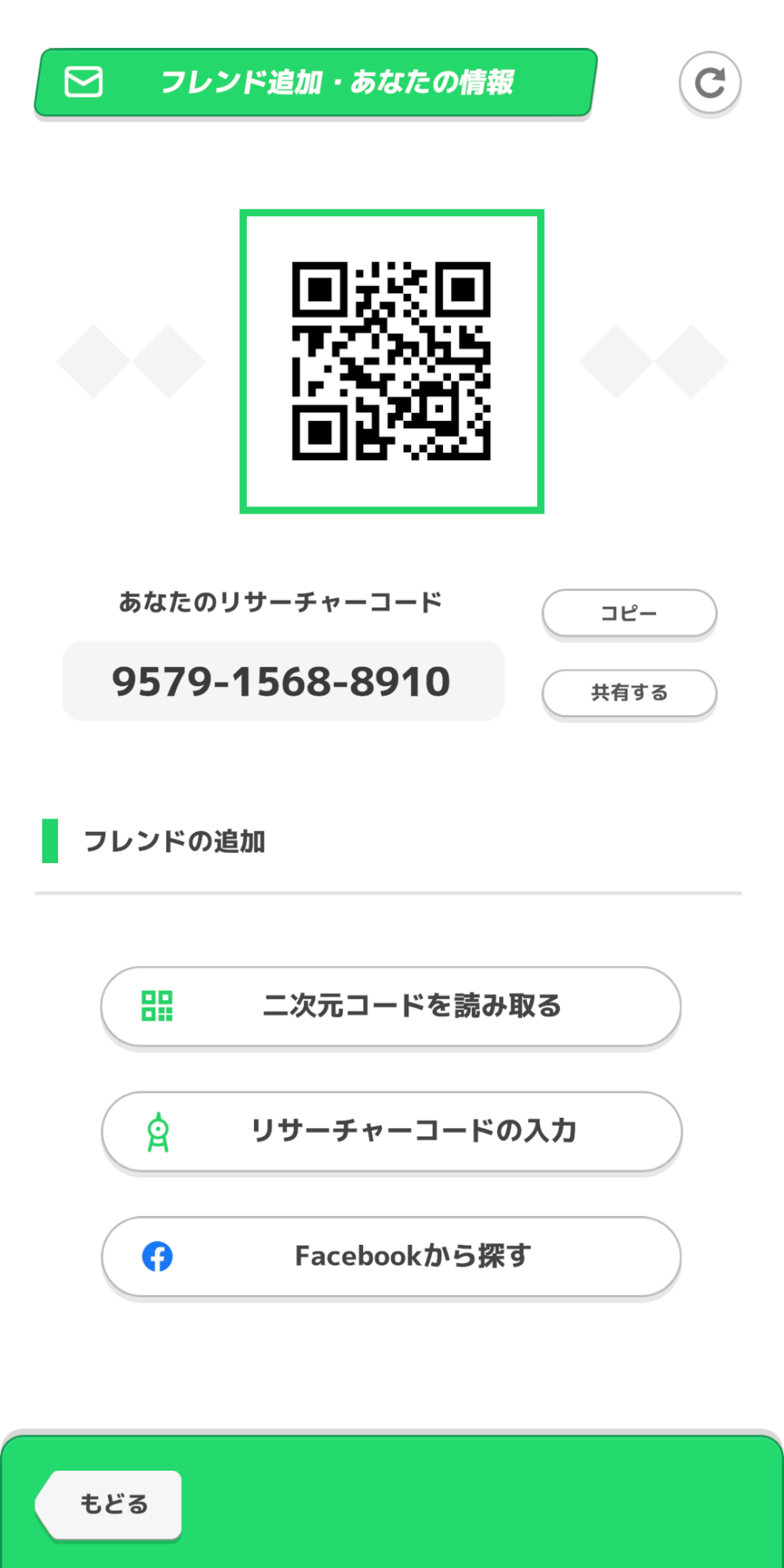
Task: Share your code via 共有する
Action: click(x=629, y=693)
